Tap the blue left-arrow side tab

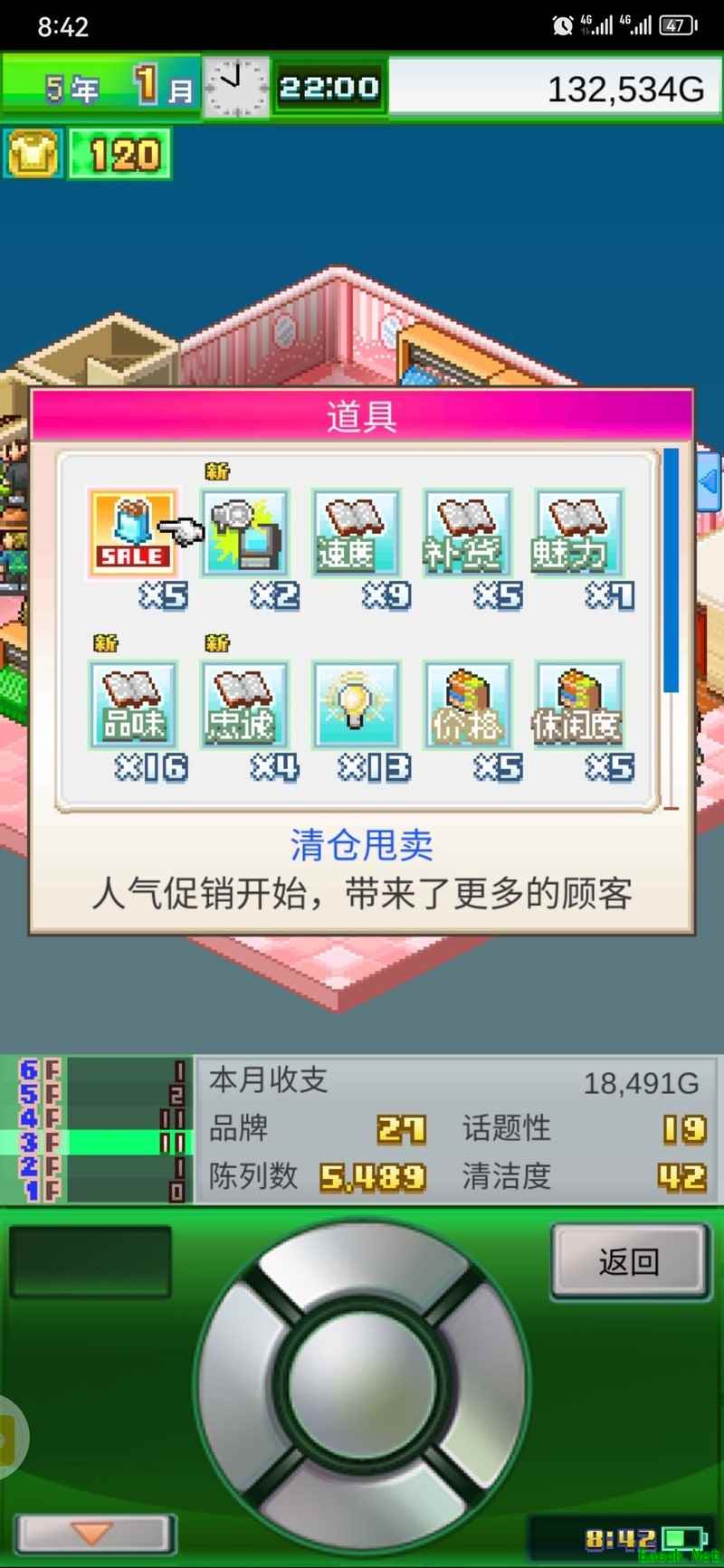(x=709, y=481)
